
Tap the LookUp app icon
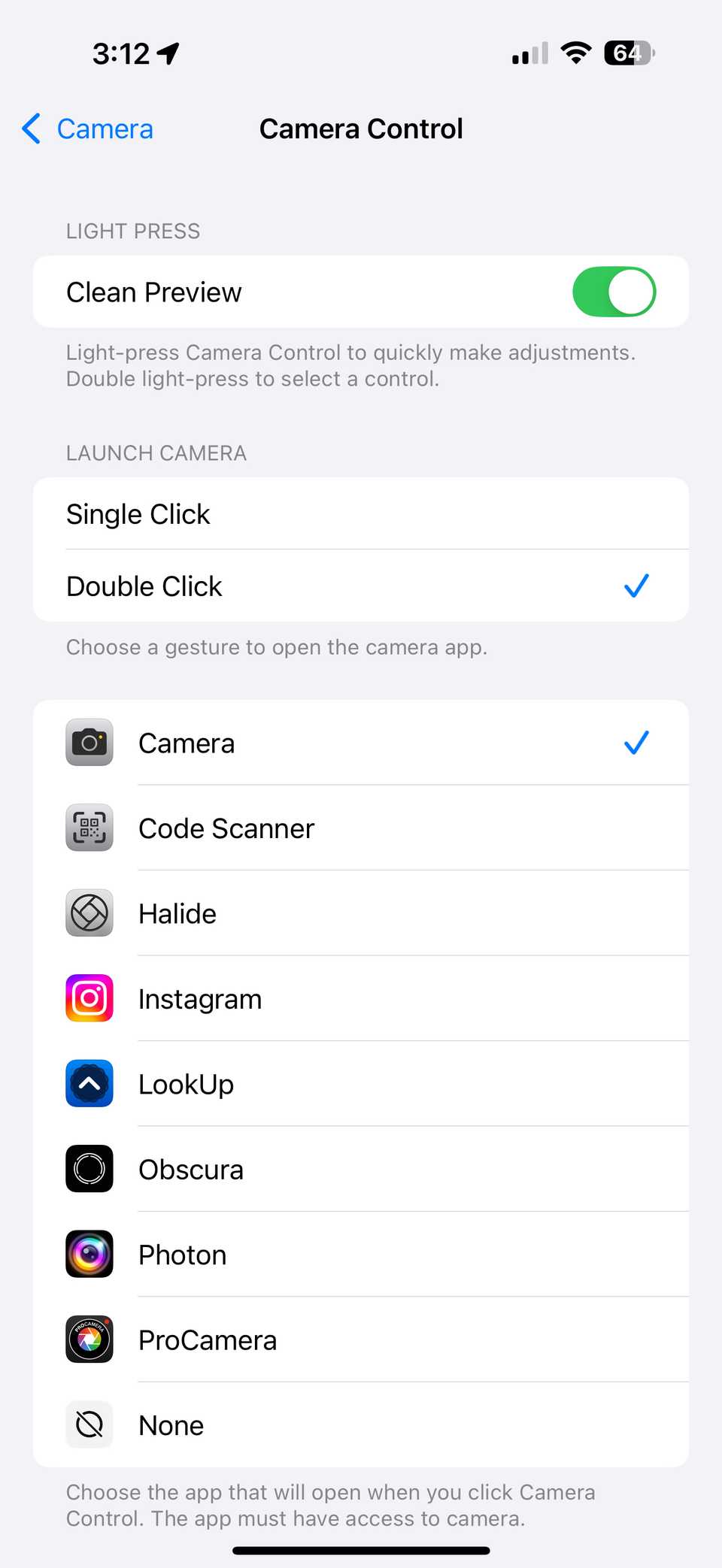[x=89, y=1083]
